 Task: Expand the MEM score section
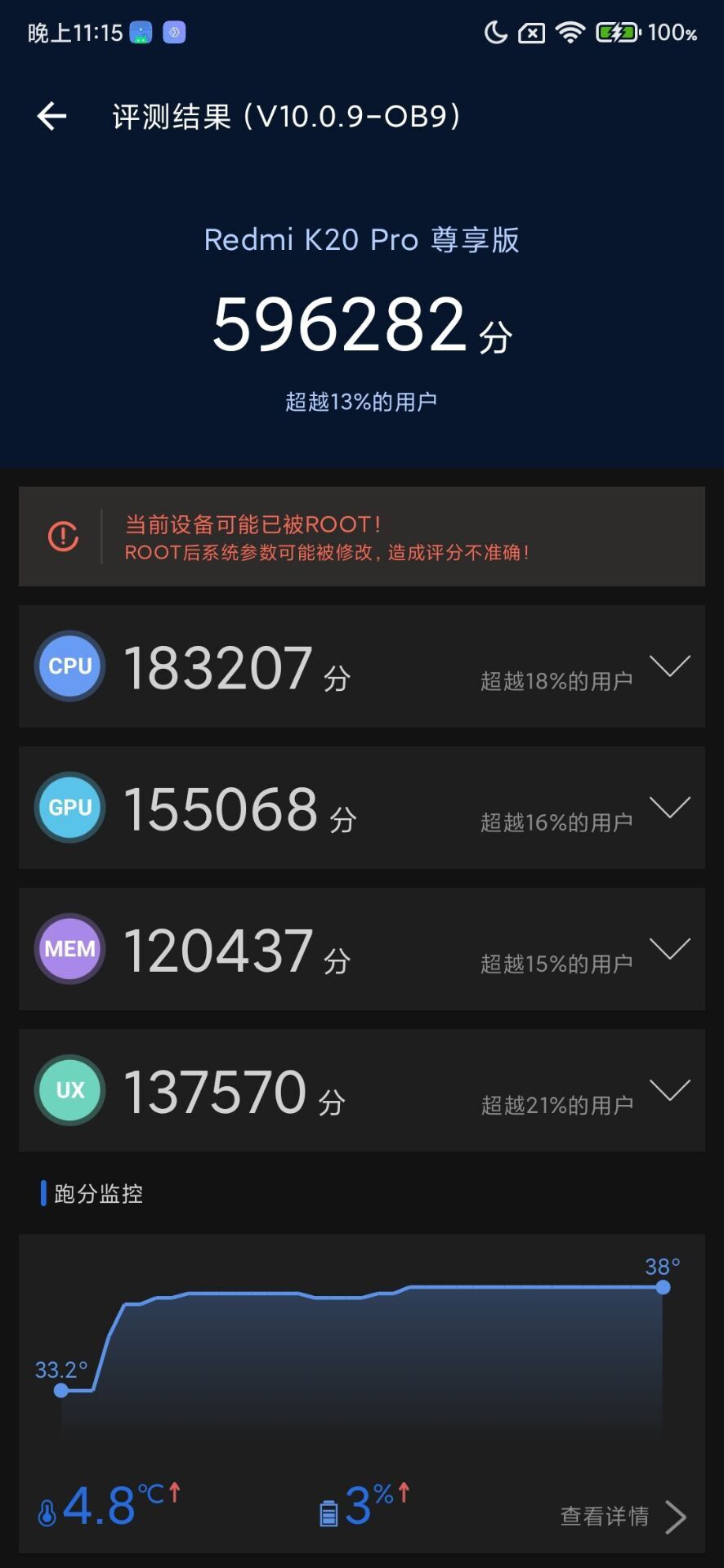669,949
